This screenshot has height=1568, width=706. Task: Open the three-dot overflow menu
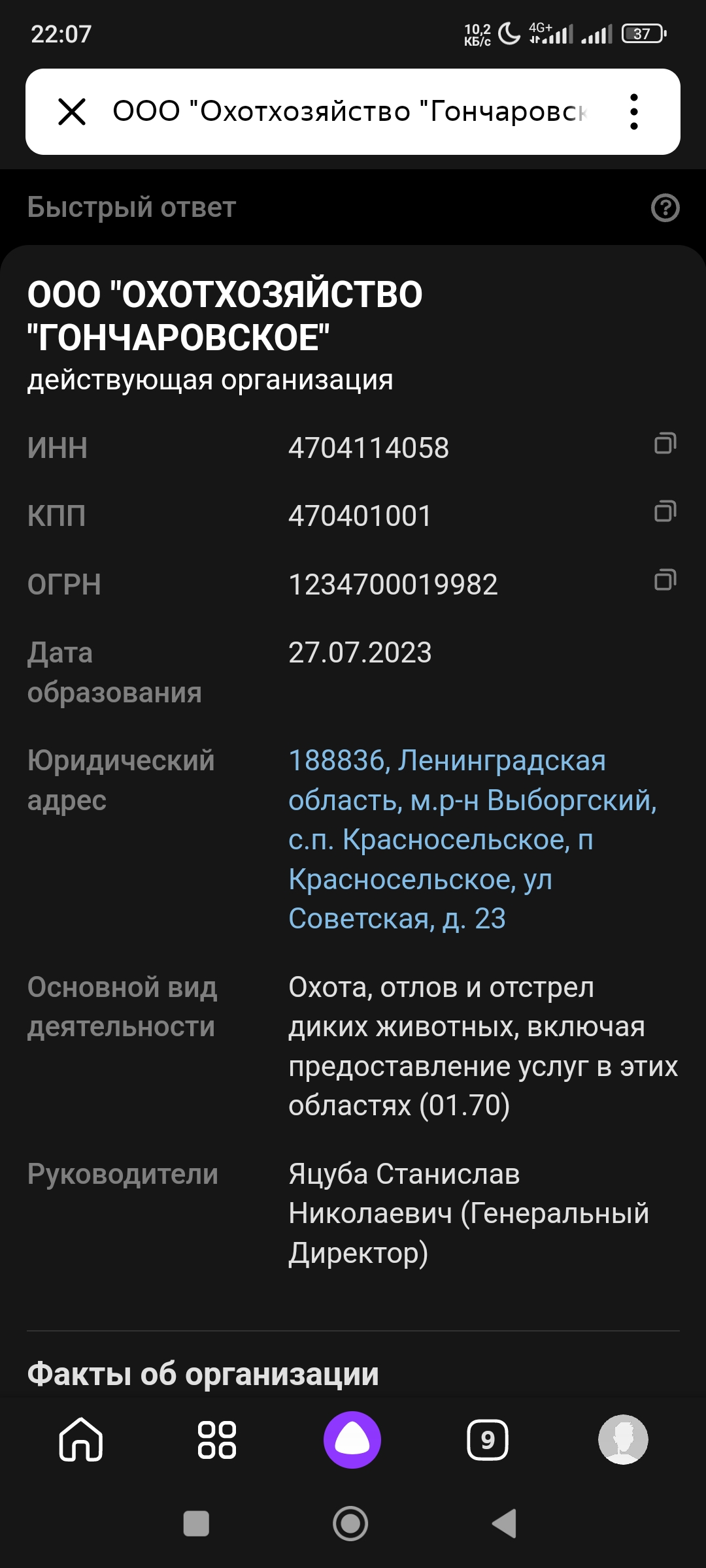(633, 112)
